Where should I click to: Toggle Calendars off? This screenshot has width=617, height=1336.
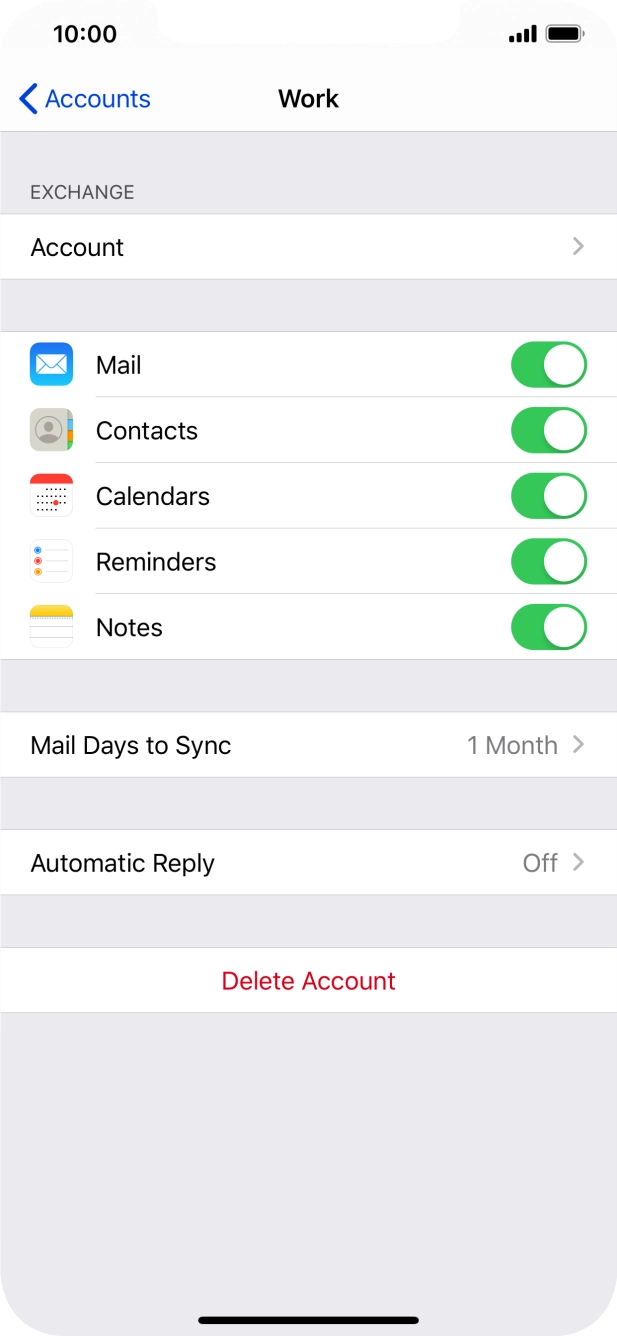548,496
